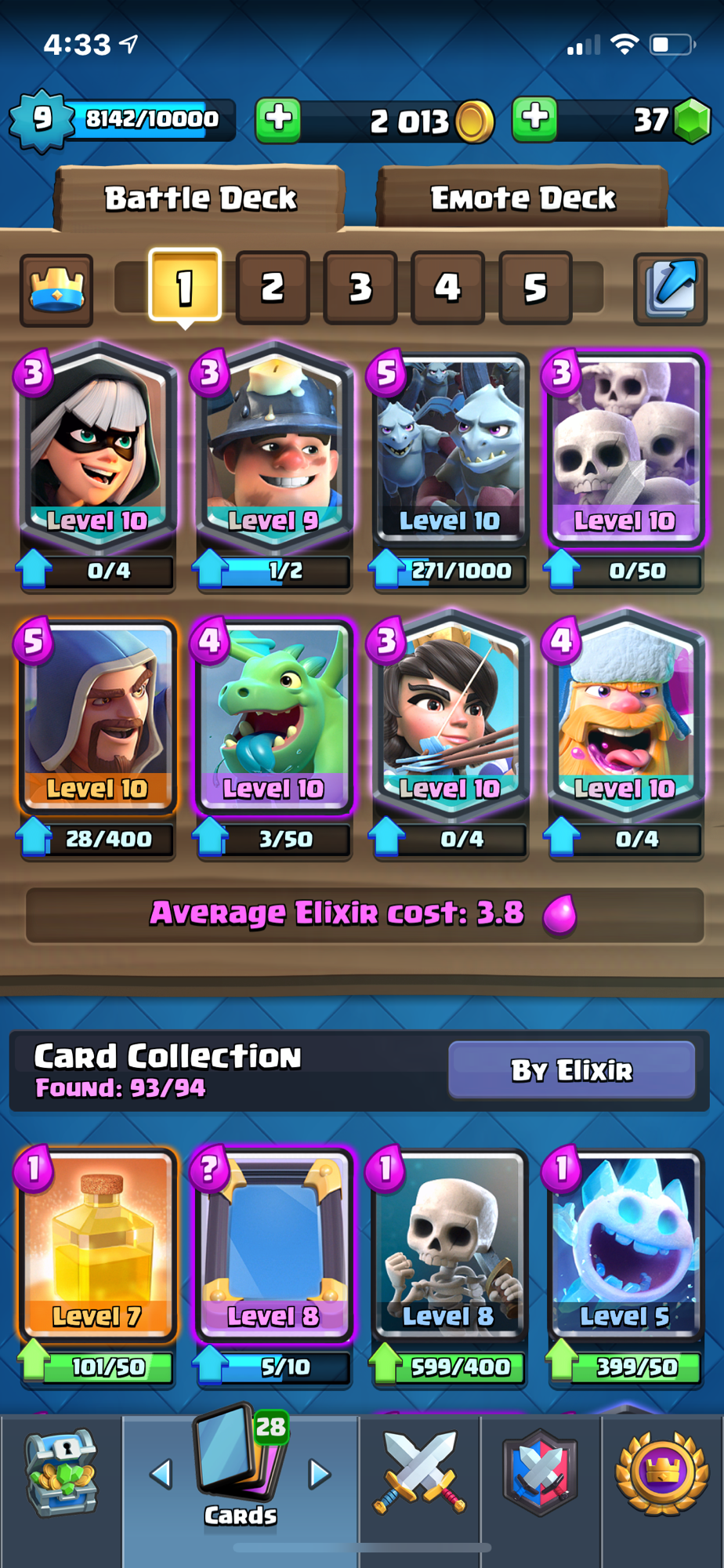The height and width of the screenshot is (1568, 724).
Task: Select deck slot 5
Action: coord(535,288)
